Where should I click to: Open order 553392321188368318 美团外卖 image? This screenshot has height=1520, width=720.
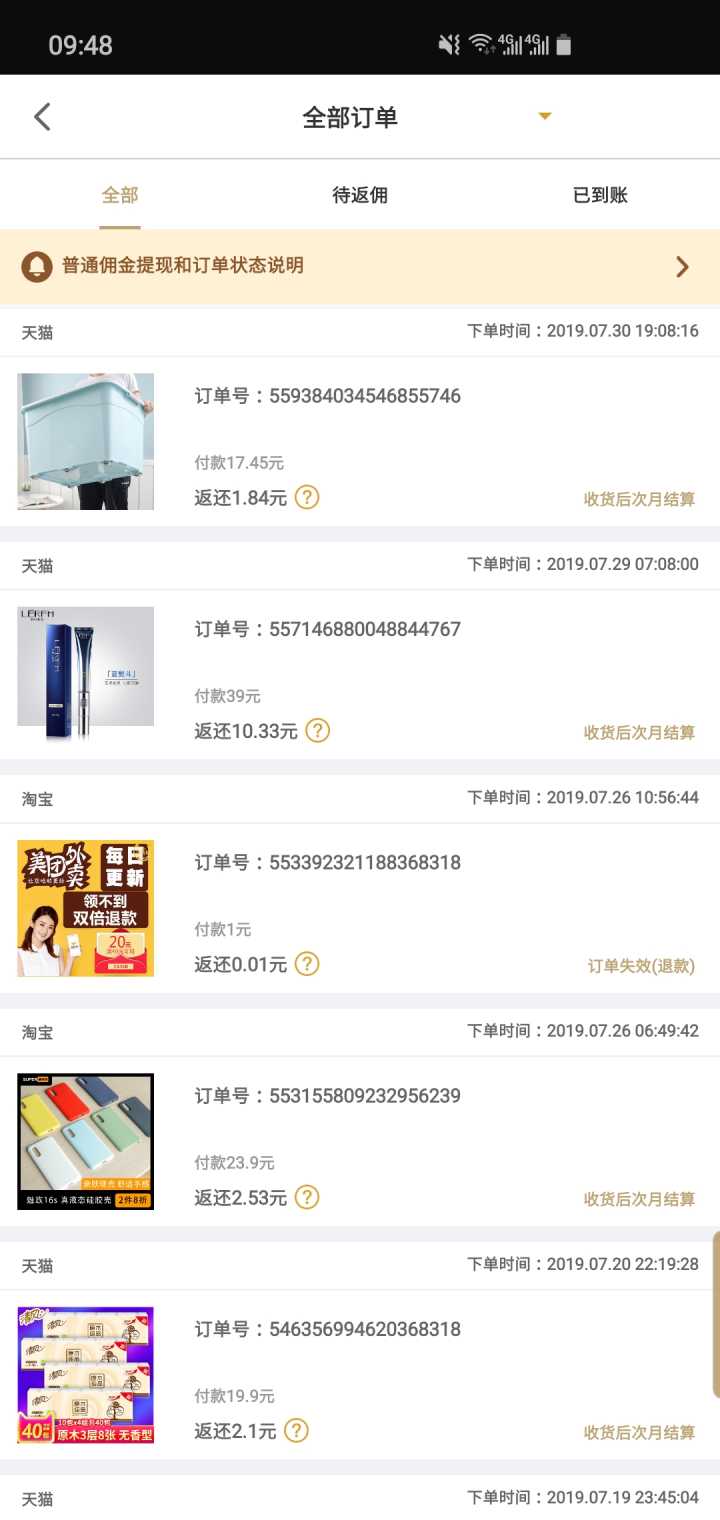(86, 908)
